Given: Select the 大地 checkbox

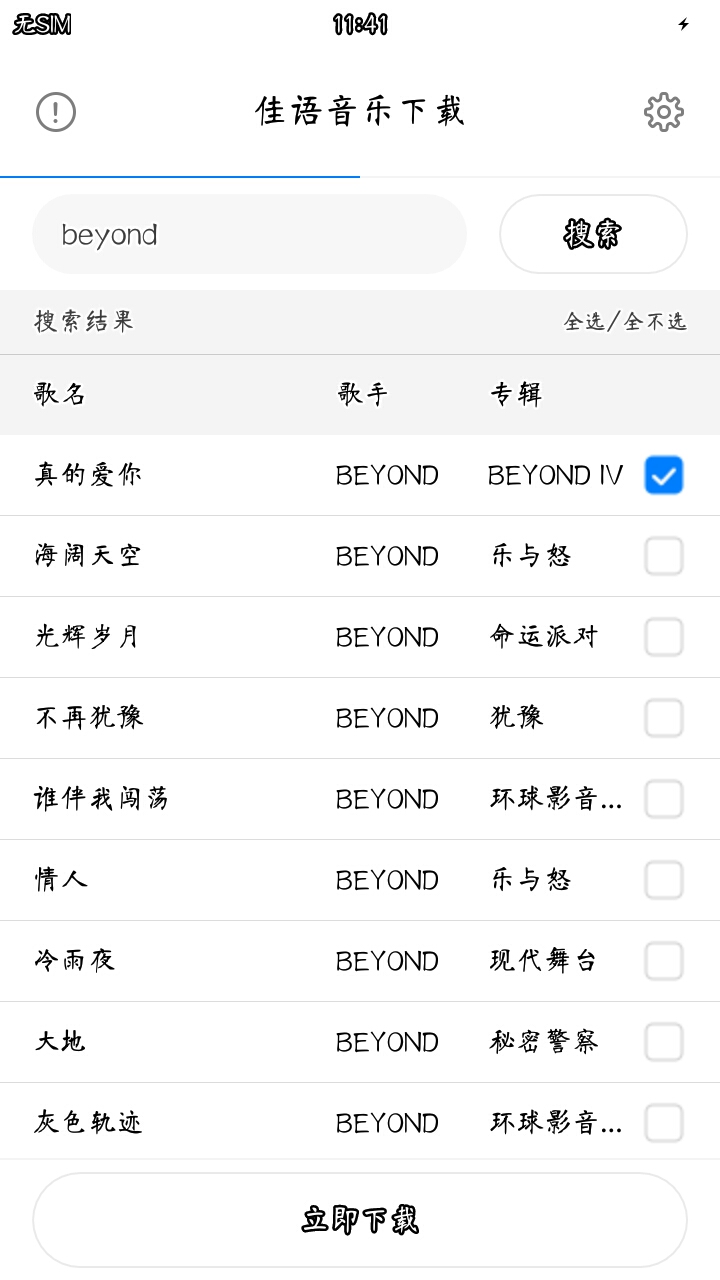Looking at the screenshot, I should coord(664,1042).
